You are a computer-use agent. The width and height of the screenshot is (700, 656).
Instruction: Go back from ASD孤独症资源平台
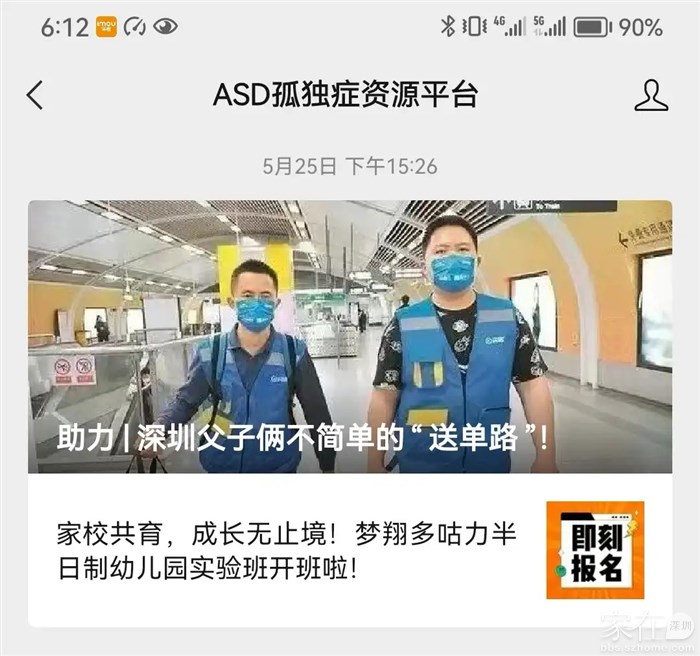35,95
